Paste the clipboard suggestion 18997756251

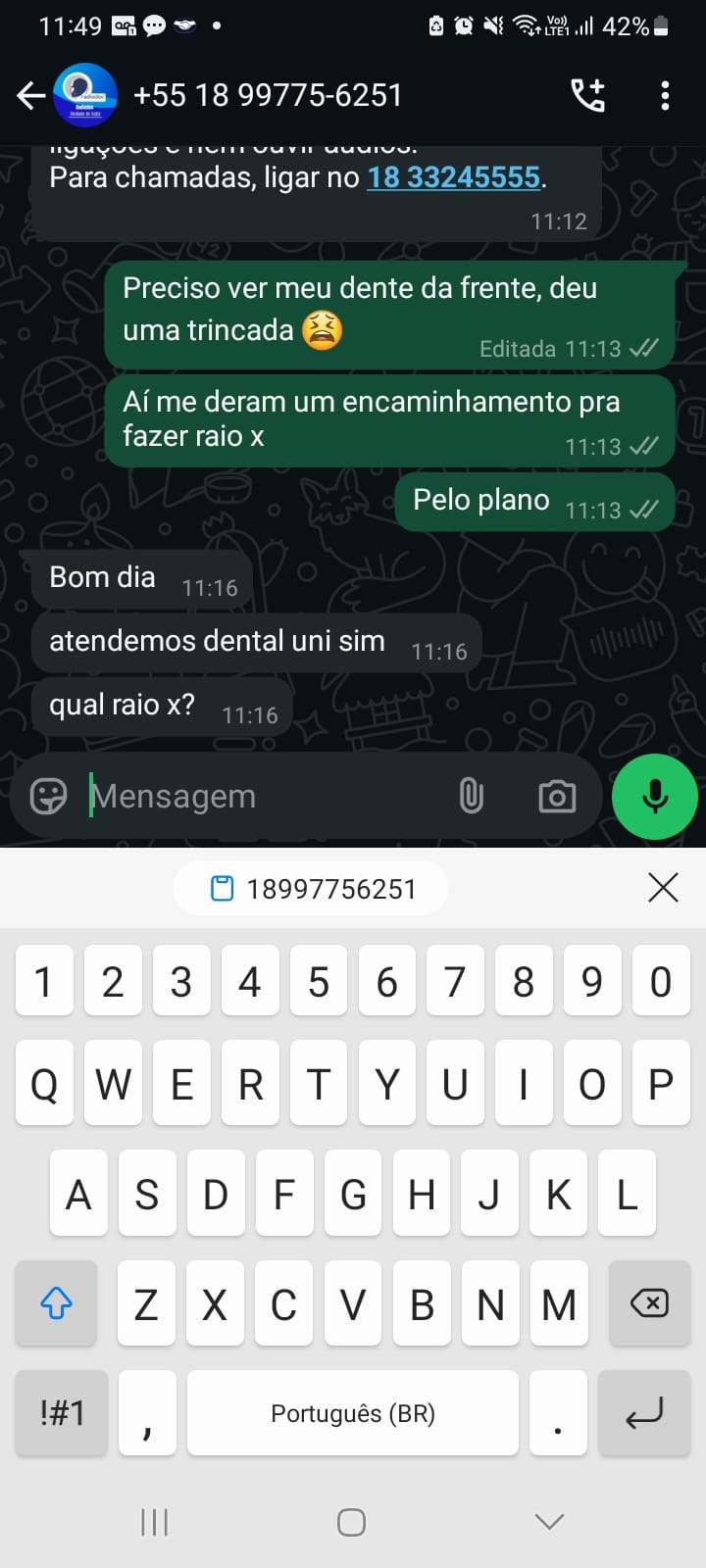click(x=312, y=889)
